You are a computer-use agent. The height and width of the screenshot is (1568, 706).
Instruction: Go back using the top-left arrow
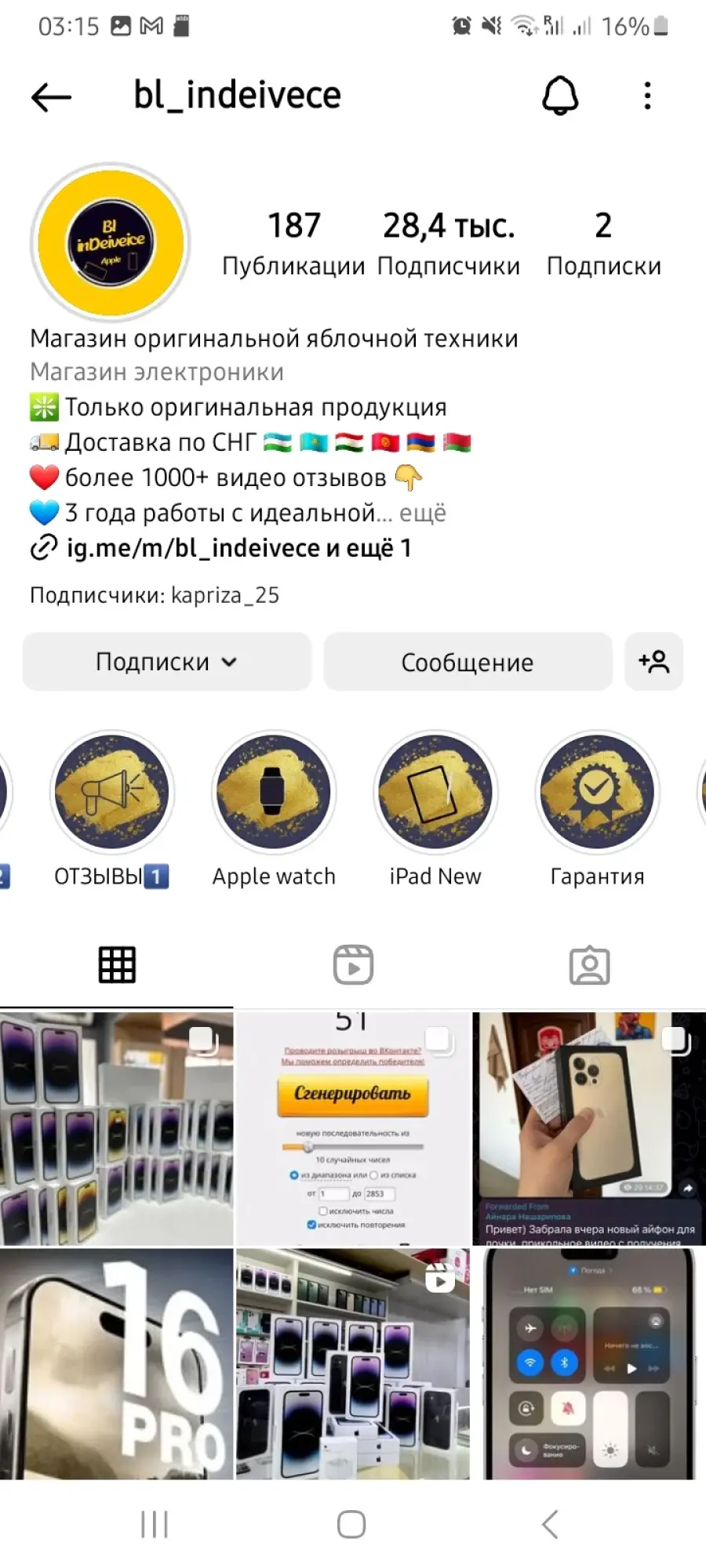point(51,97)
